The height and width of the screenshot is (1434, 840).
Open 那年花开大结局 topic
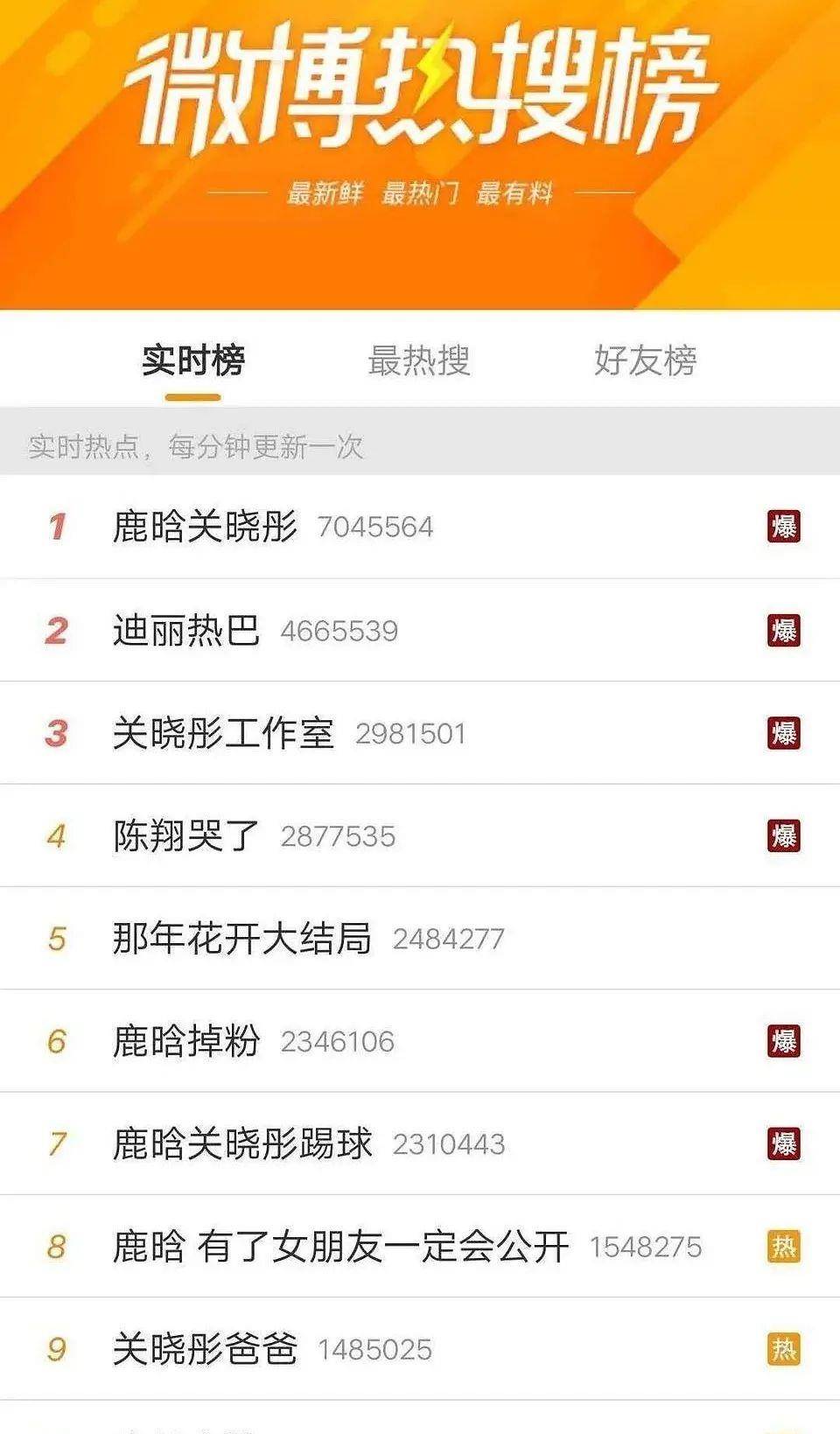tap(420, 938)
